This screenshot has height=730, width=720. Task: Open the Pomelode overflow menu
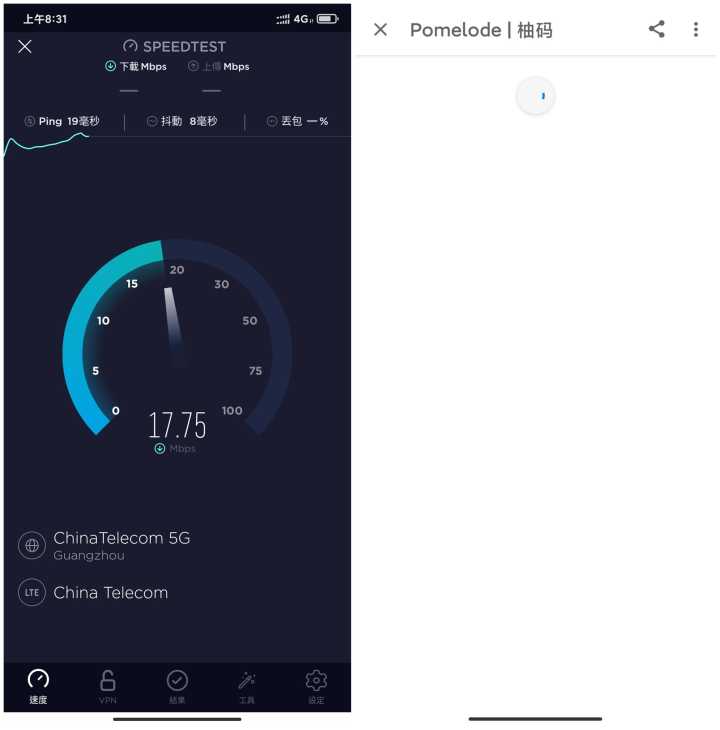tap(696, 29)
